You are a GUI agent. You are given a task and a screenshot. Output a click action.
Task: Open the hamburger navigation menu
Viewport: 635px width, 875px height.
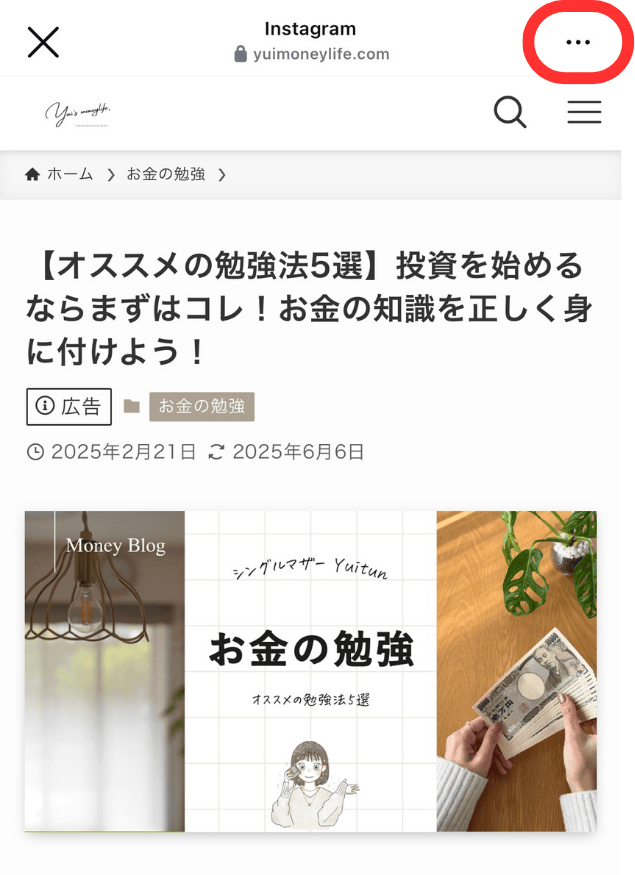coord(584,112)
